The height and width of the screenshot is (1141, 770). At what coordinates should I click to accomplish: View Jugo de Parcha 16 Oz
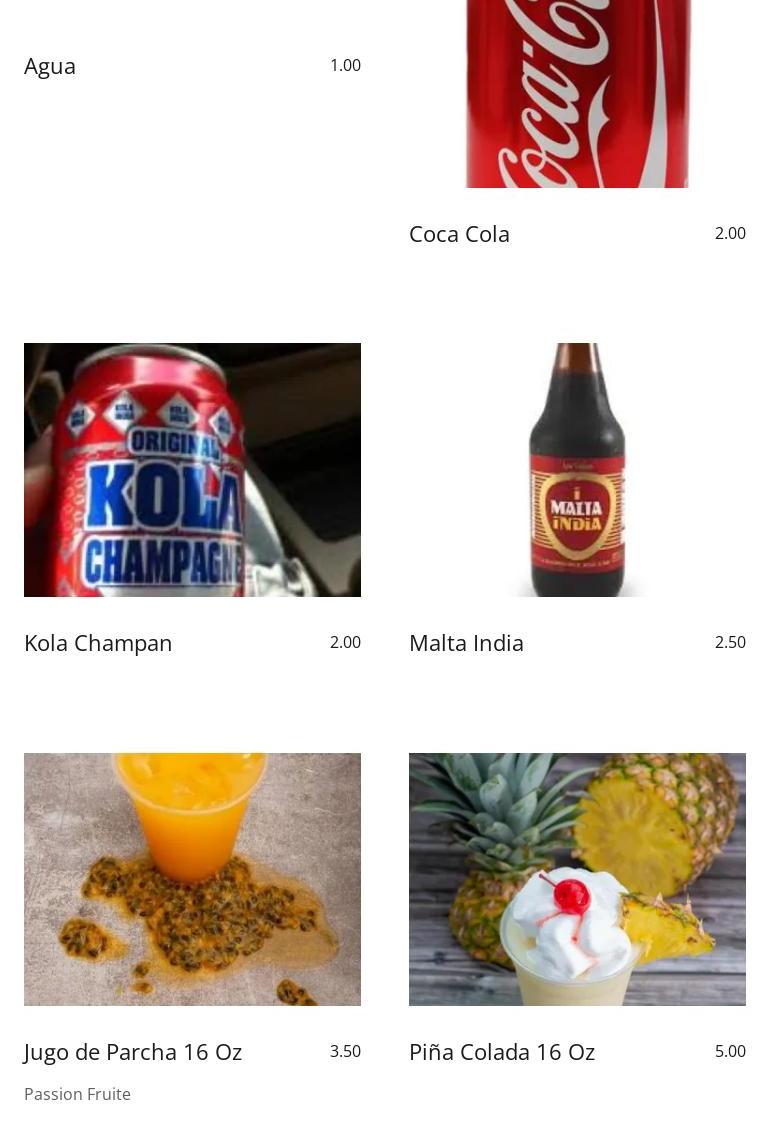click(x=133, y=1052)
